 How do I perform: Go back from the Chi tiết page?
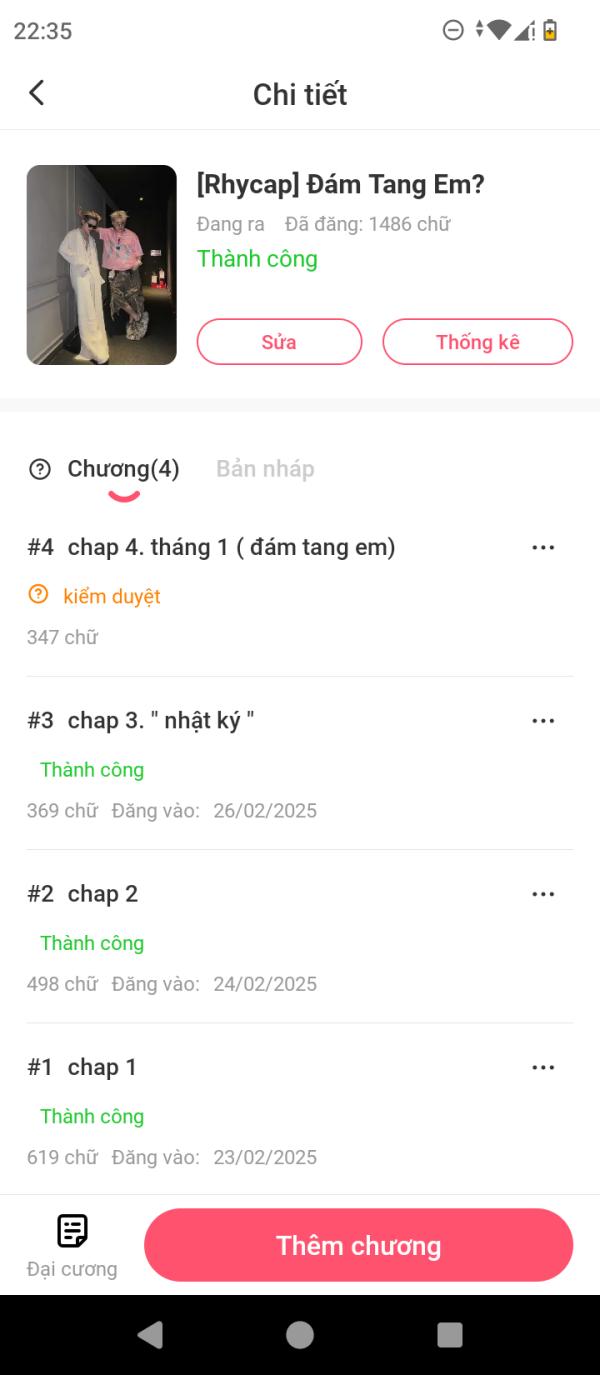click(x=37, y=93)
